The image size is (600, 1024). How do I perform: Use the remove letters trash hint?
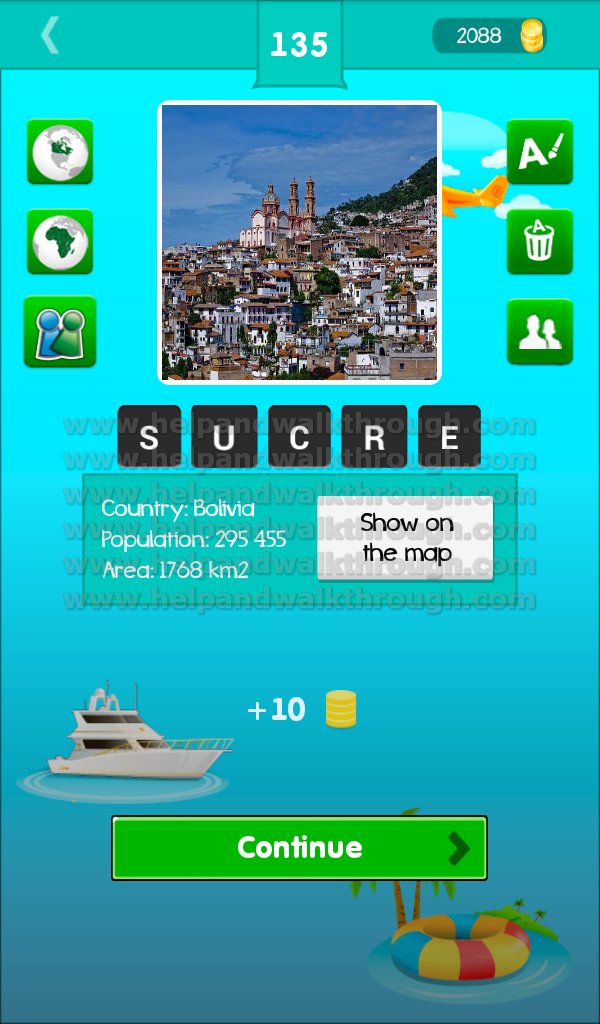(x=539, y=241)
